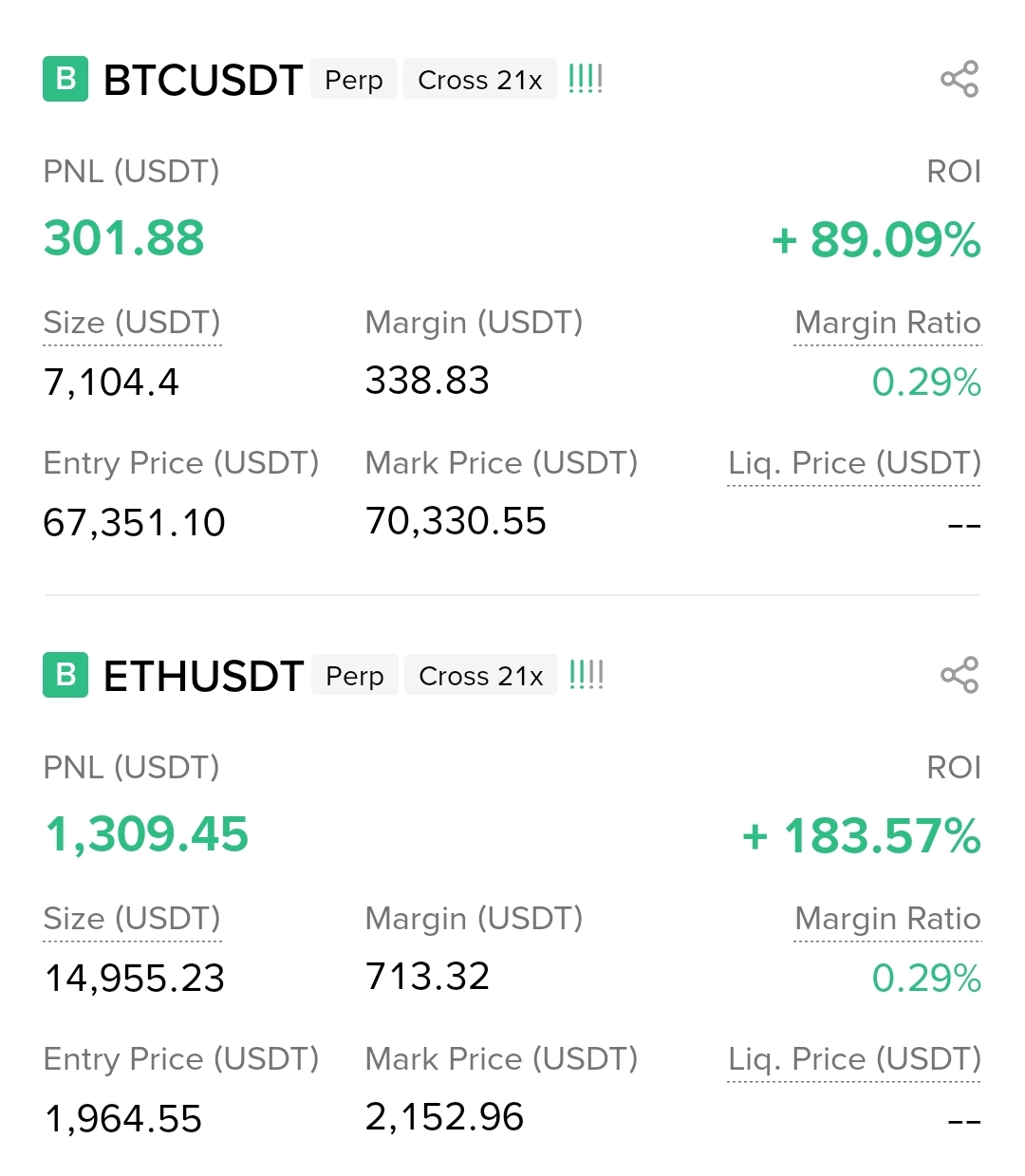The height and width of the screenshot is (1176, 1025).
Task: Tap Cross 21x leverage on BTCUSDT
Action: pyautogui.click(x=480, y=80)
